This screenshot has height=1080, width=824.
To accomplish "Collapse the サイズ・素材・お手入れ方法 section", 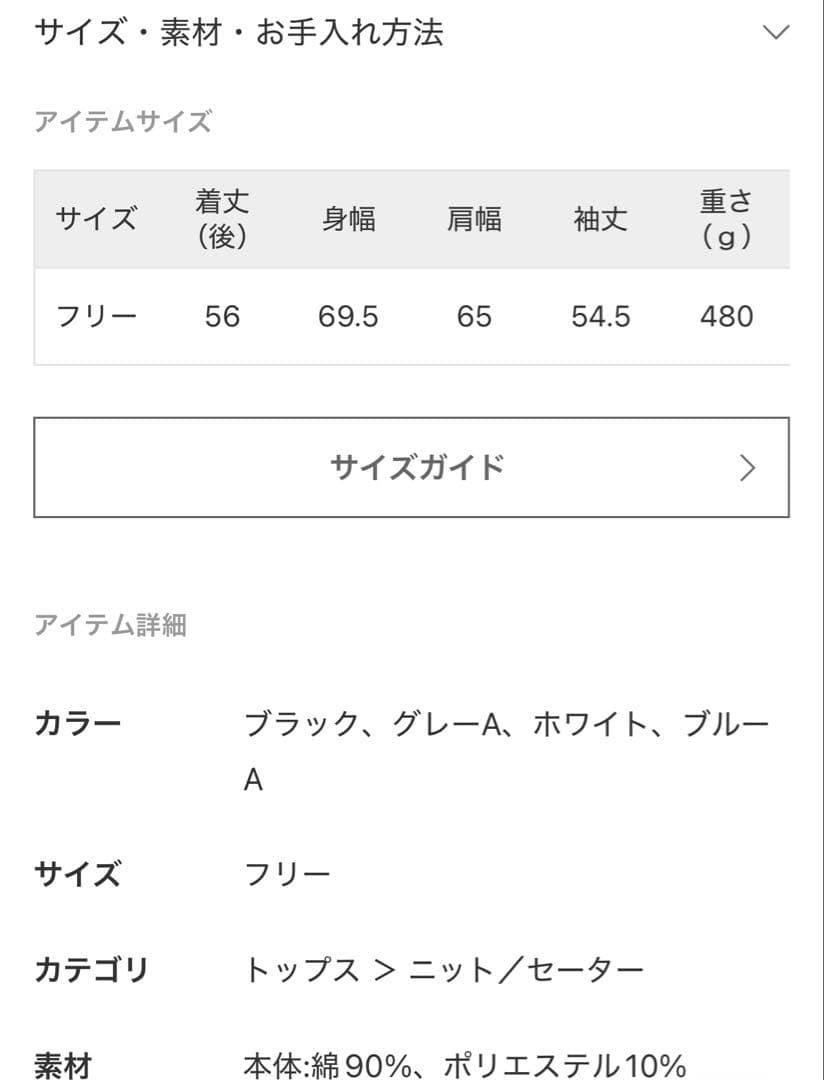I will (775, 32).
